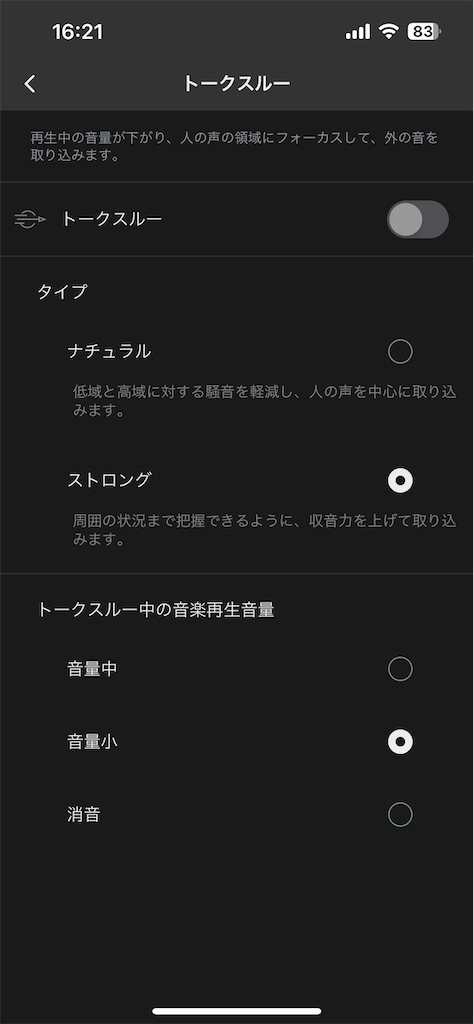This screenshot has width=474, height=1024.
Task: Enable the トークスルー switch
Action: (418, 219)
